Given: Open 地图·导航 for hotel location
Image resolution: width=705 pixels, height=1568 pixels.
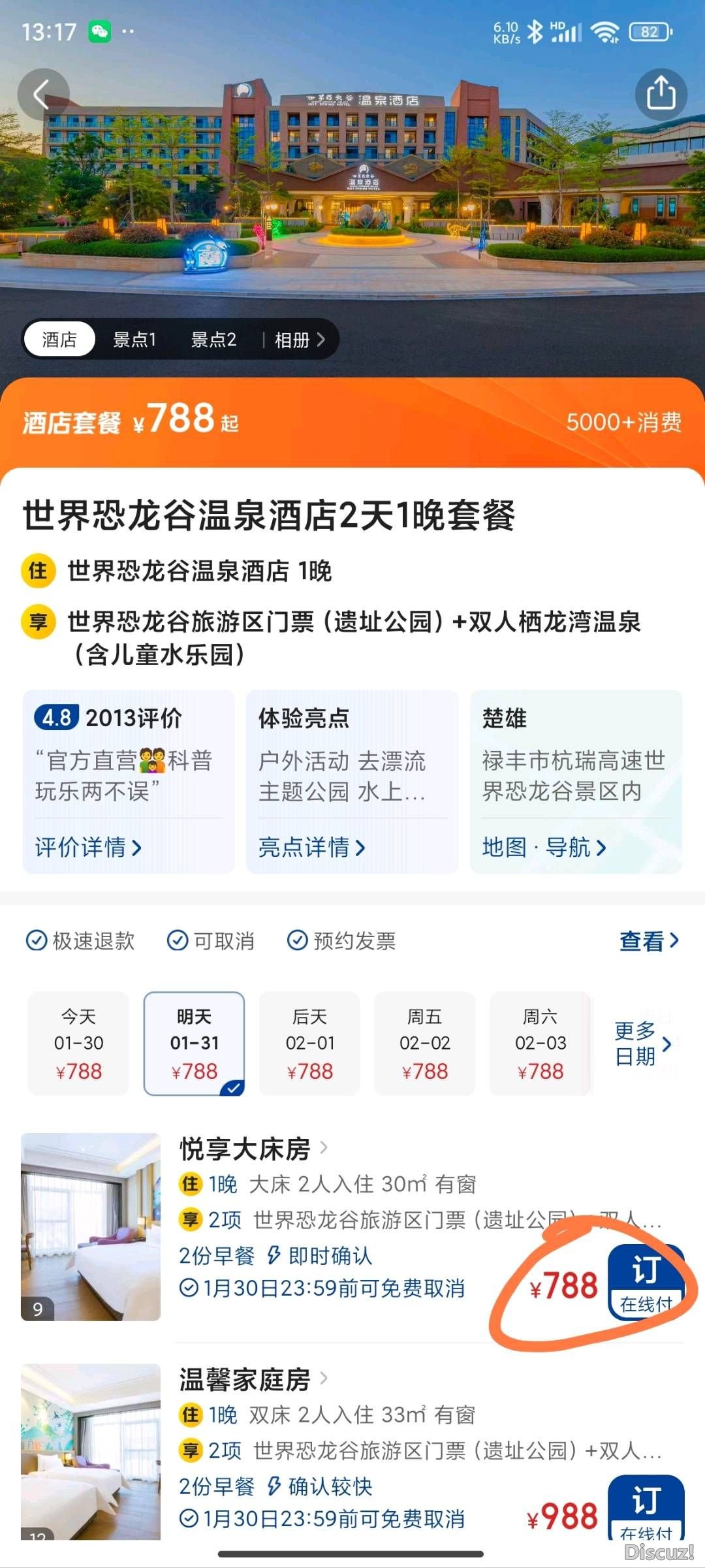Looking at the screenshot, I should [544, 847].
